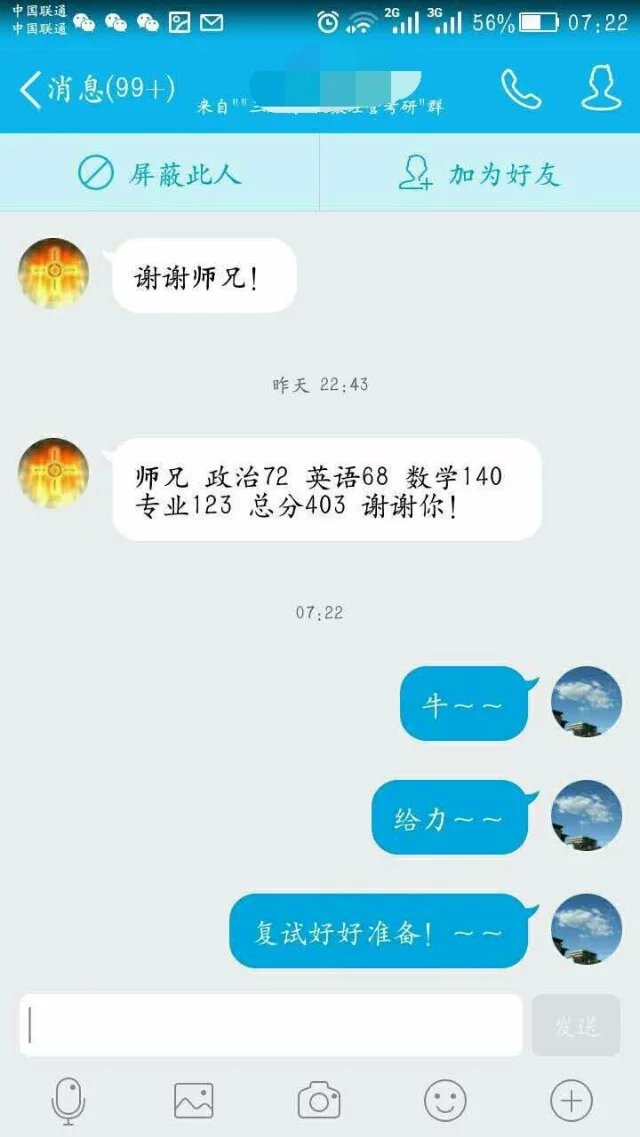This screenshot has height=1137, width=640.
Task: Tap 加为好友 to add as friend
Action: point(479,173)
